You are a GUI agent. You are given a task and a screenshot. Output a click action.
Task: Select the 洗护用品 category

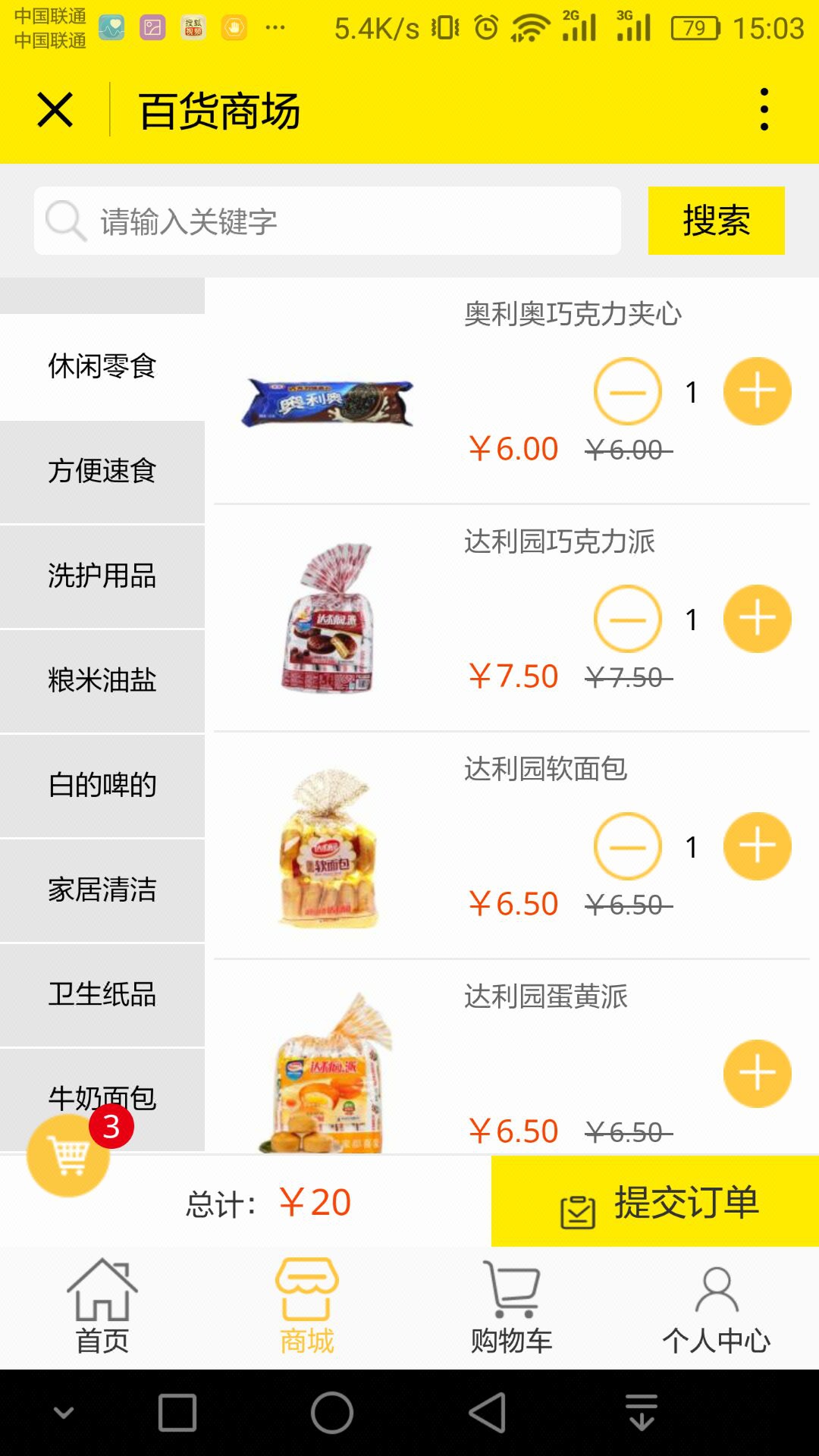point(102,576)
